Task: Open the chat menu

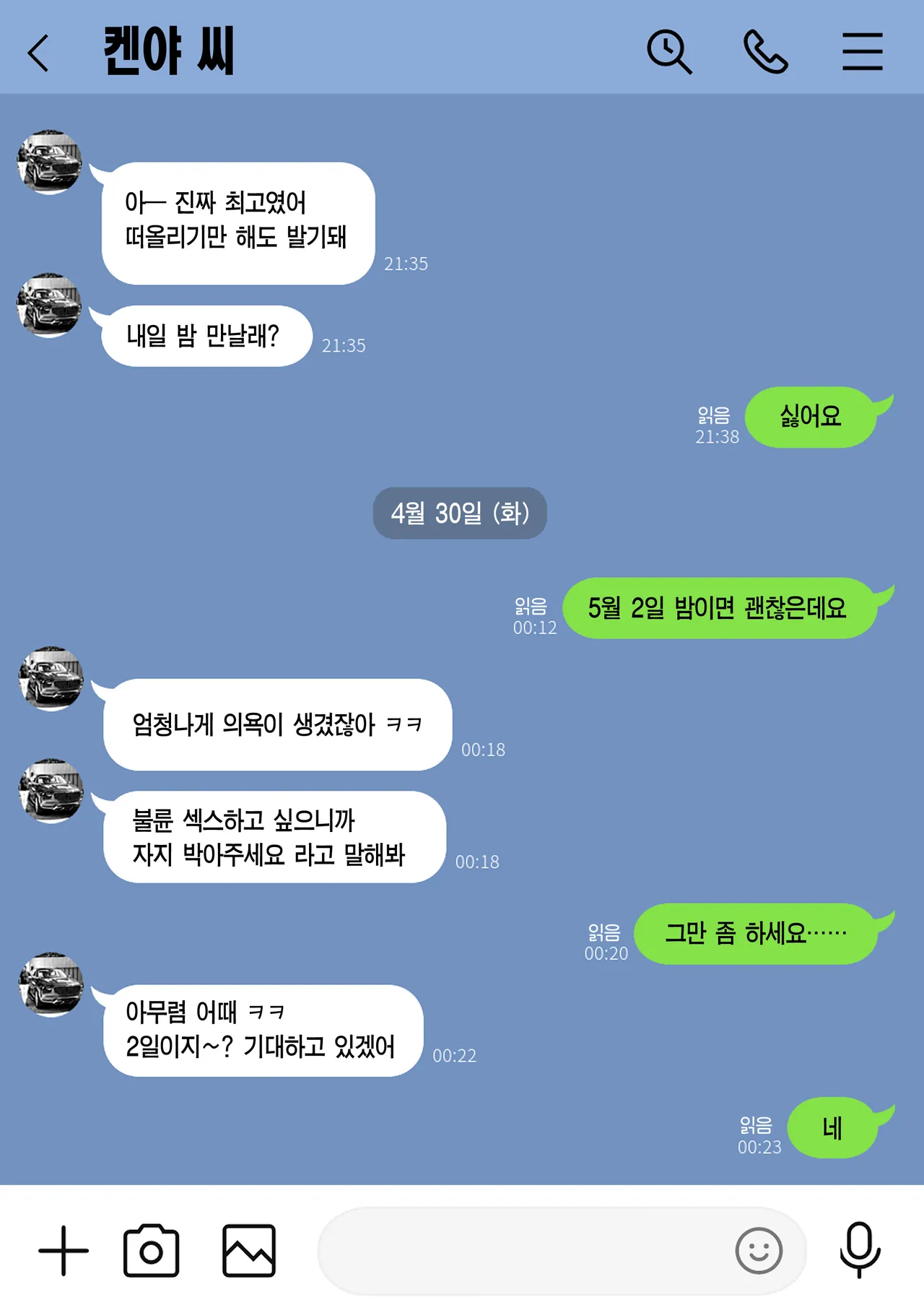Action: [862, 52]
